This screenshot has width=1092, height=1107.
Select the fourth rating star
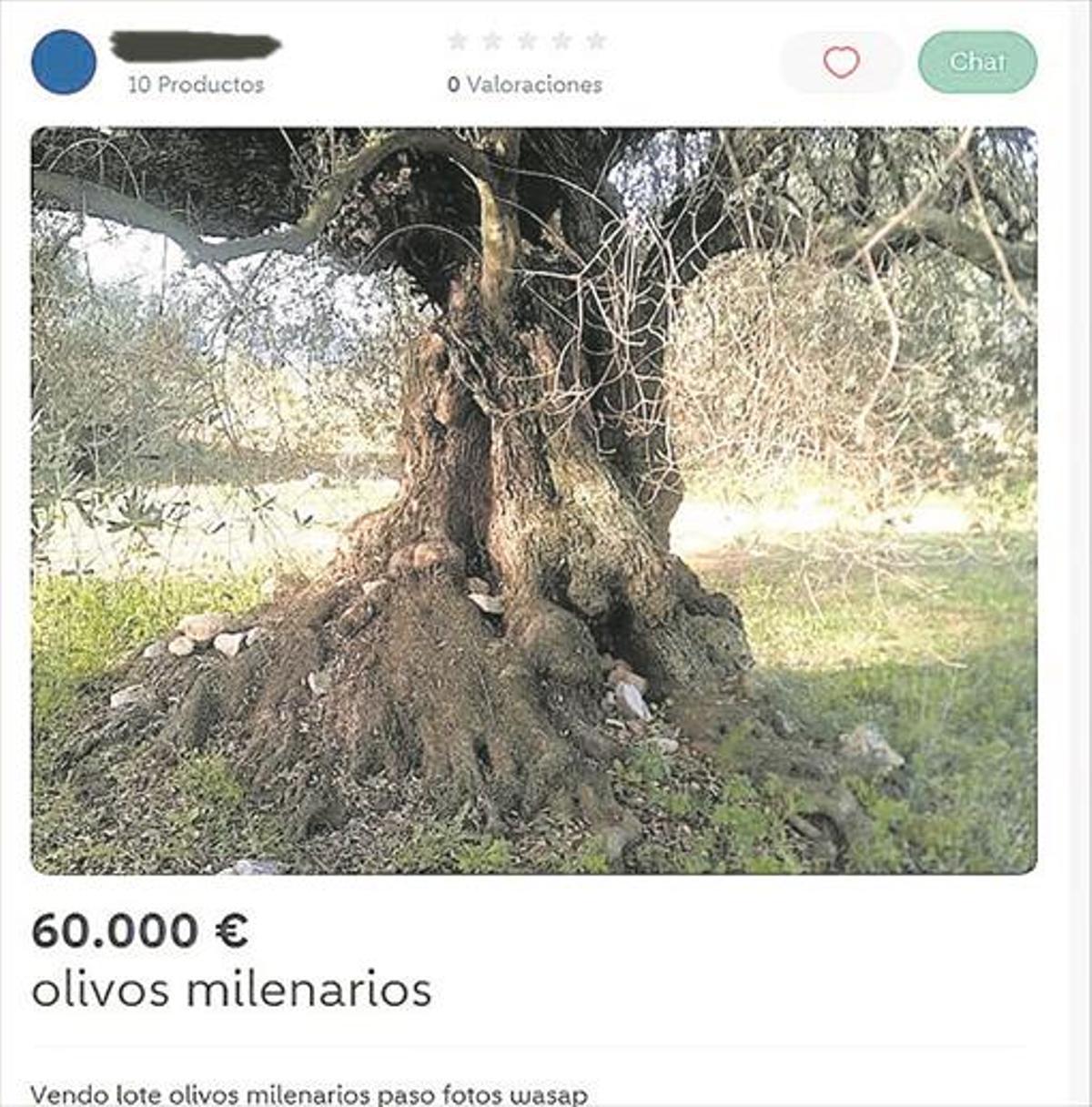[562, 41]
